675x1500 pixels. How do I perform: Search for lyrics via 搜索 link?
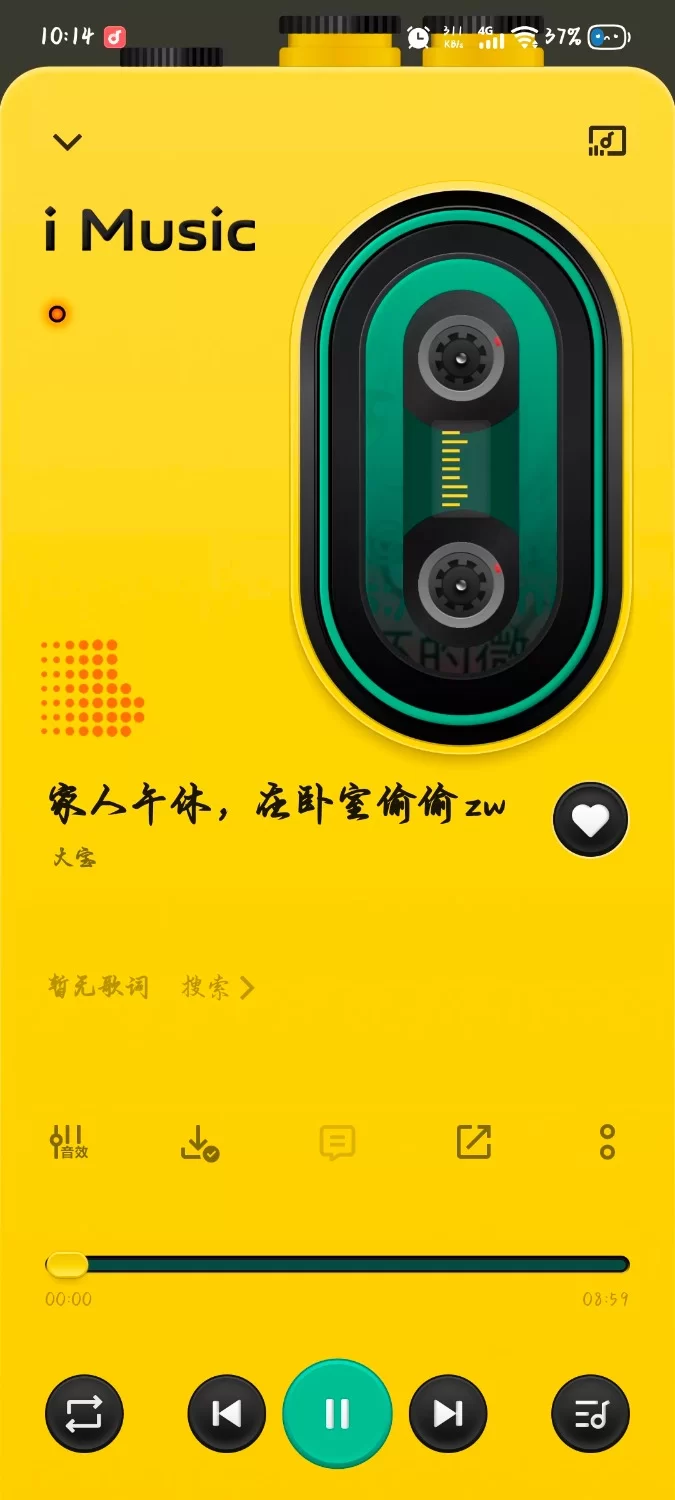217,988
